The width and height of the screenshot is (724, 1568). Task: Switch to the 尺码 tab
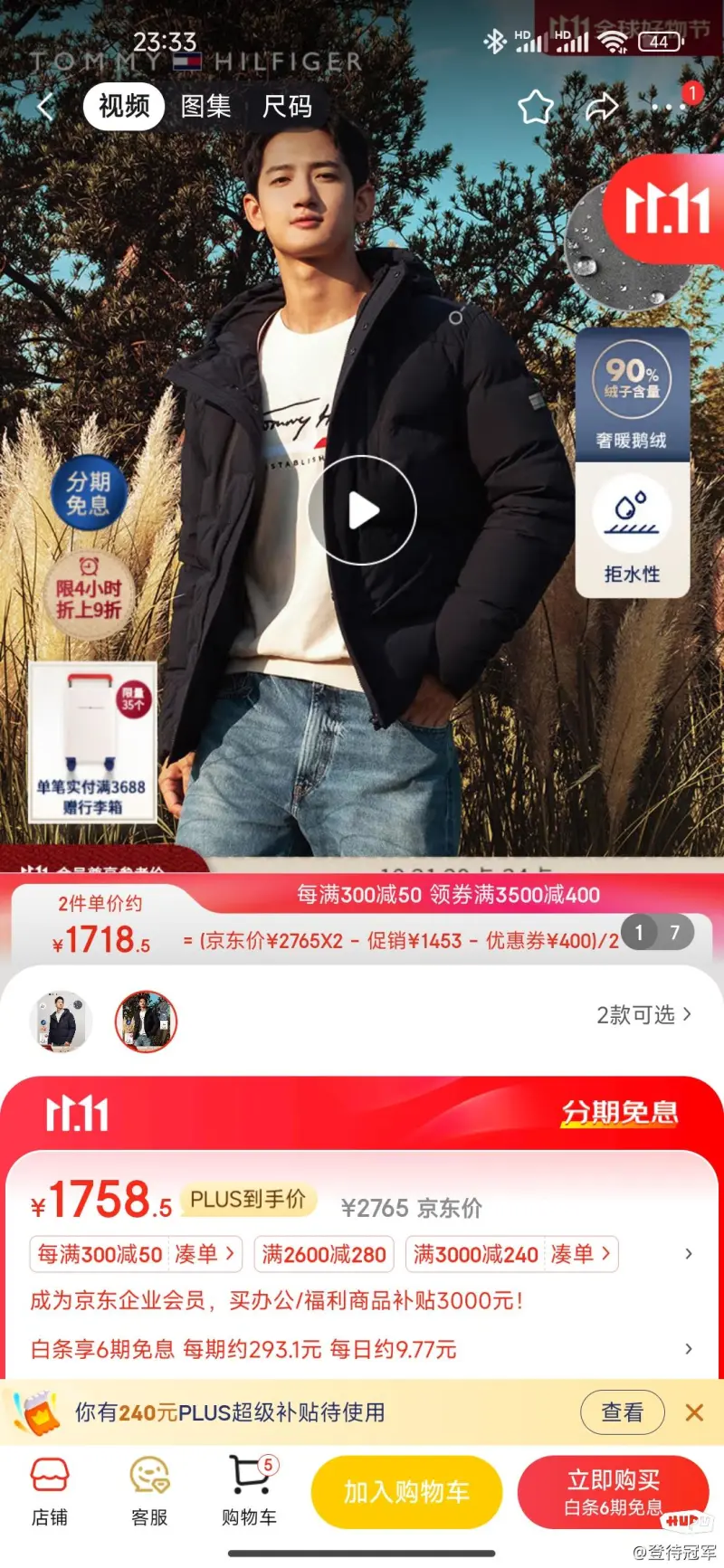[x=287, y=107]
